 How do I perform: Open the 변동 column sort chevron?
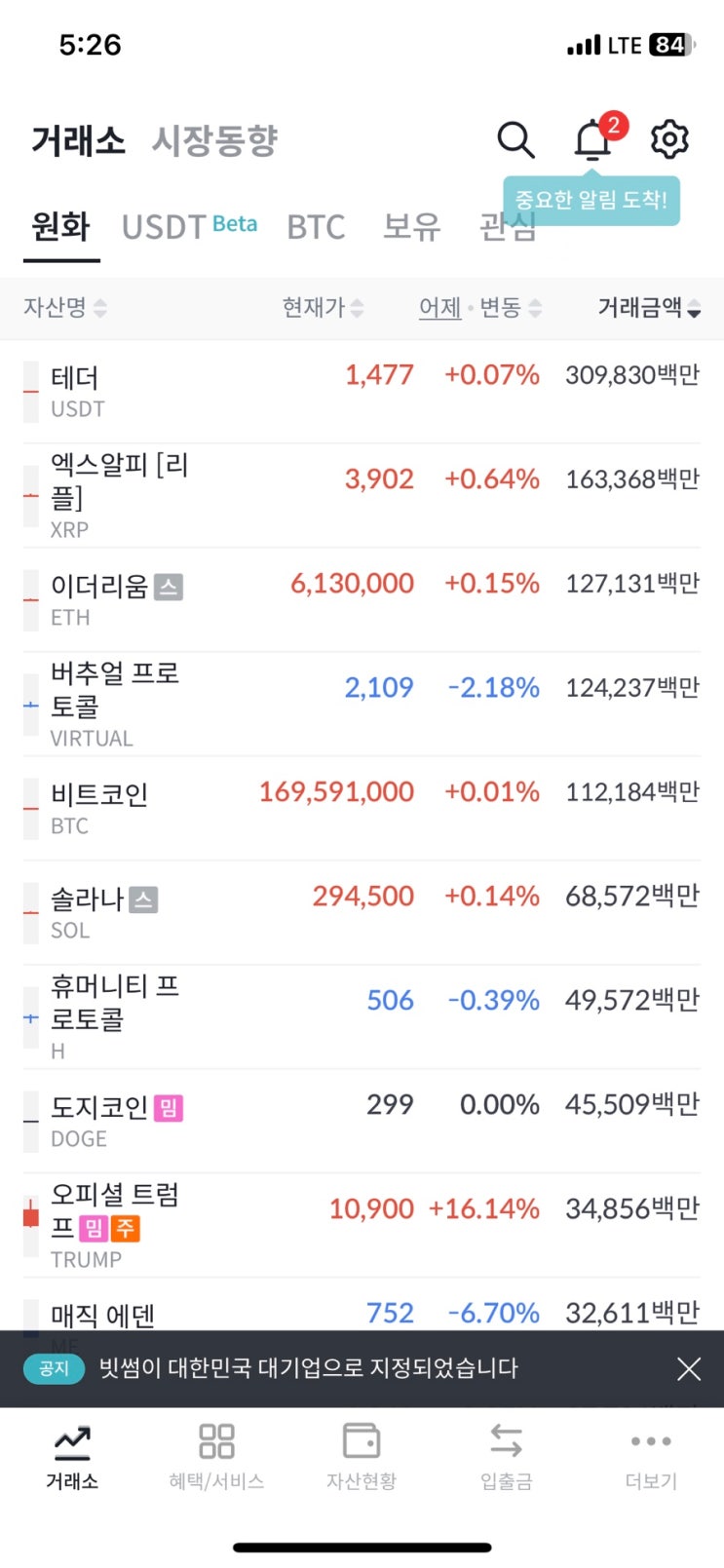click(x=535, y=308)
